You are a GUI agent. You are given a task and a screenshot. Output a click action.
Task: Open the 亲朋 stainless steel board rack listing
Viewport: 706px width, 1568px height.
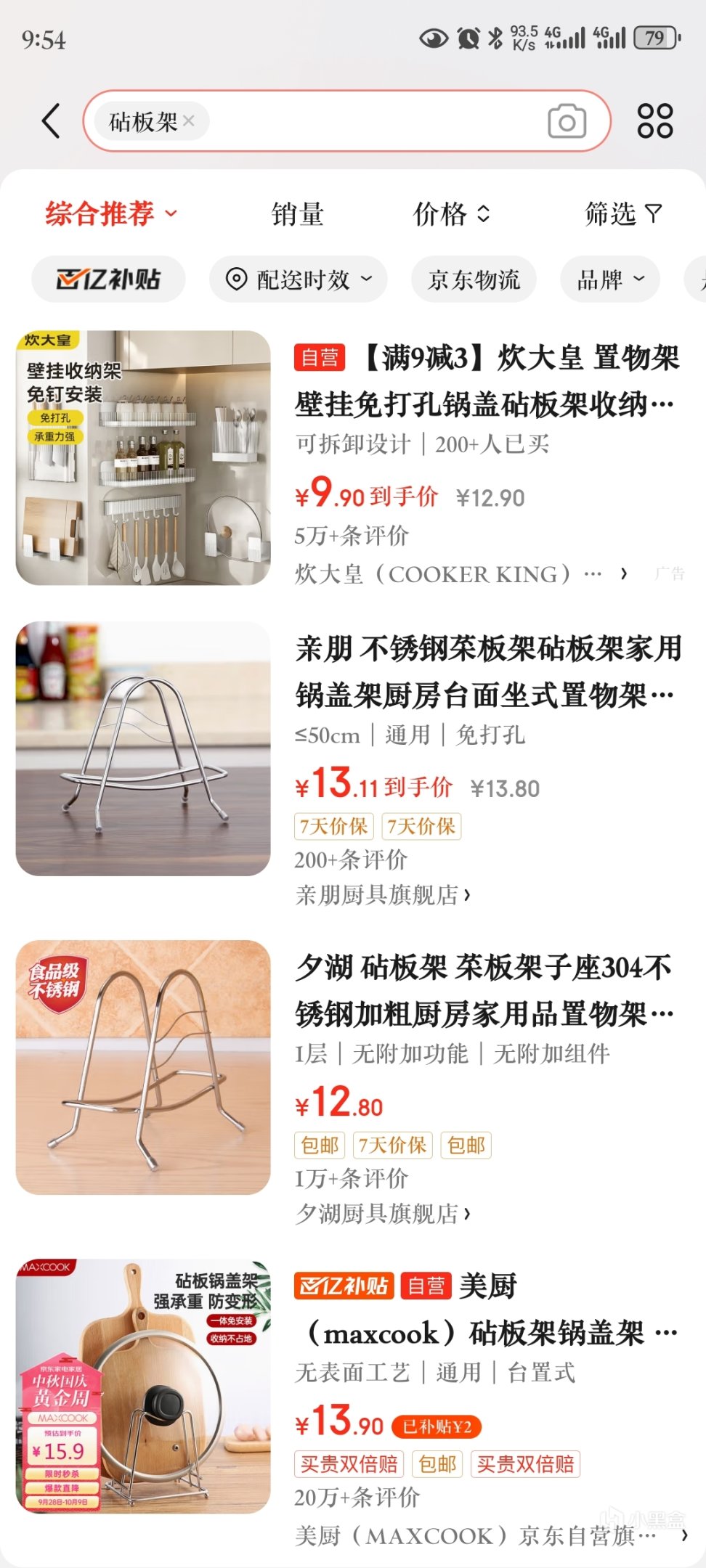coord(488,671)
